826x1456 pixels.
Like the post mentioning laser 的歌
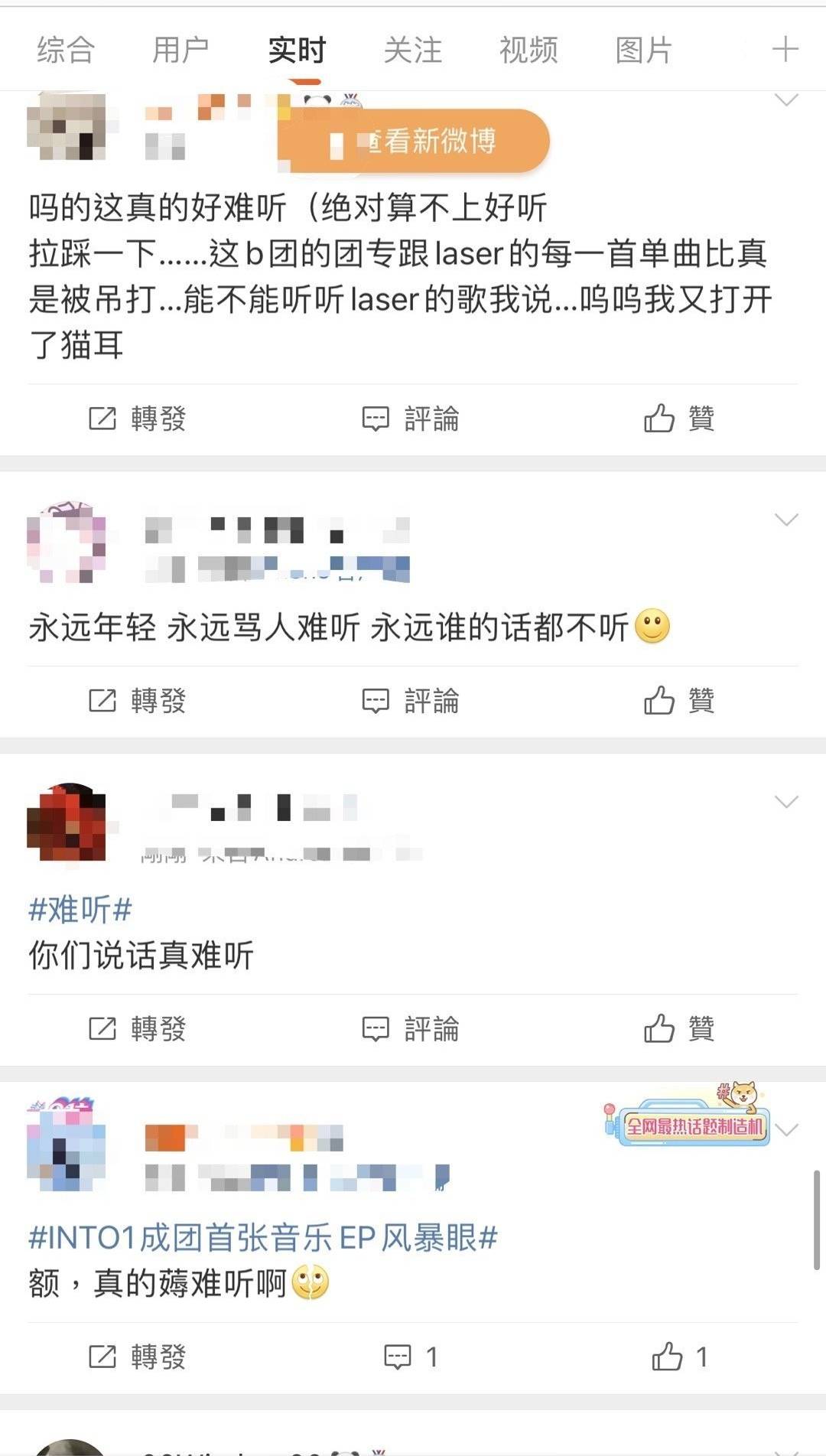coord(679,419)
